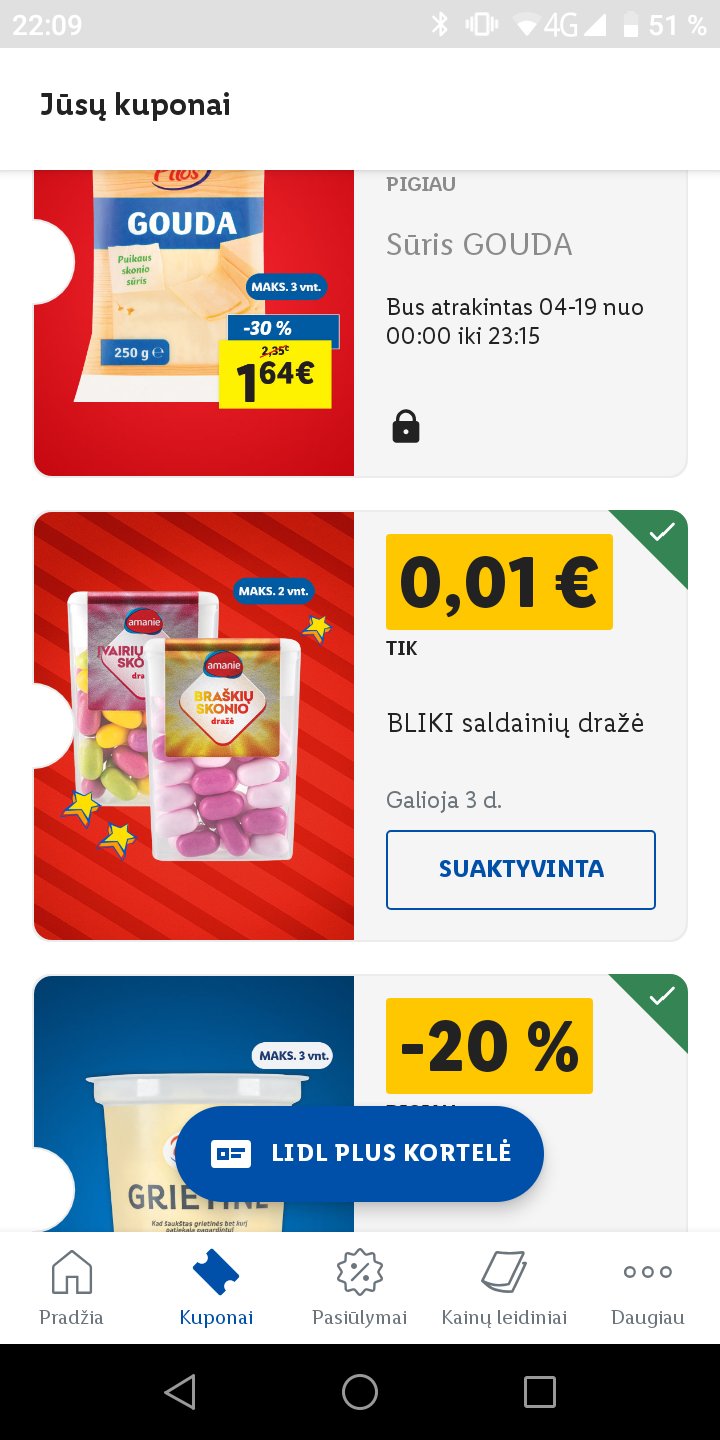Image resolution: width=720 pixels, height=1440 pixels.
Task: Open the LIDL PLUS KORTELĖ card
Action: click(360, 1153)
